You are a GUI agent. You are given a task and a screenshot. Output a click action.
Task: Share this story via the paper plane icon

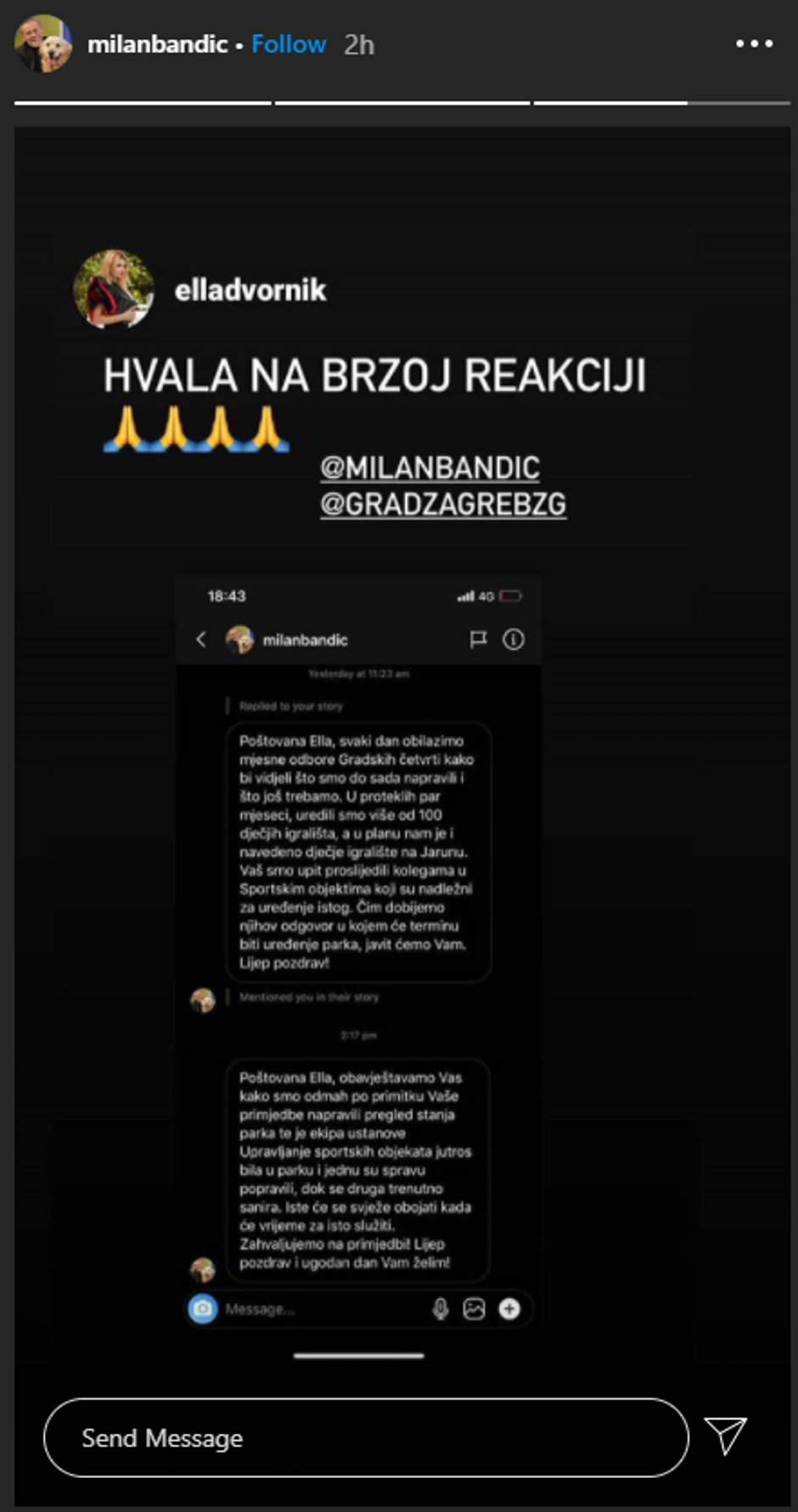coord(726,1436)
